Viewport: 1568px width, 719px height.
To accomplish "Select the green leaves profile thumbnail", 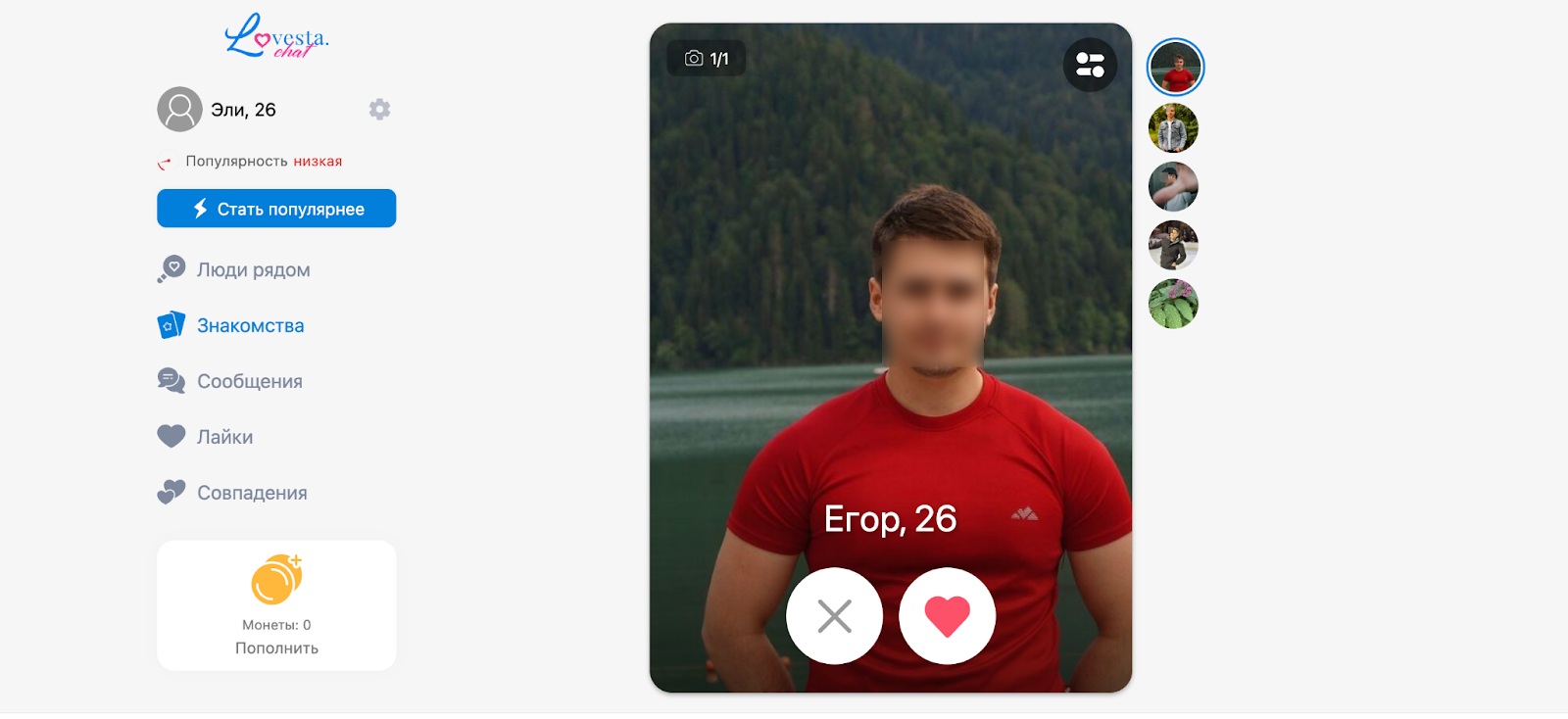I will [x=1173, y=304].
